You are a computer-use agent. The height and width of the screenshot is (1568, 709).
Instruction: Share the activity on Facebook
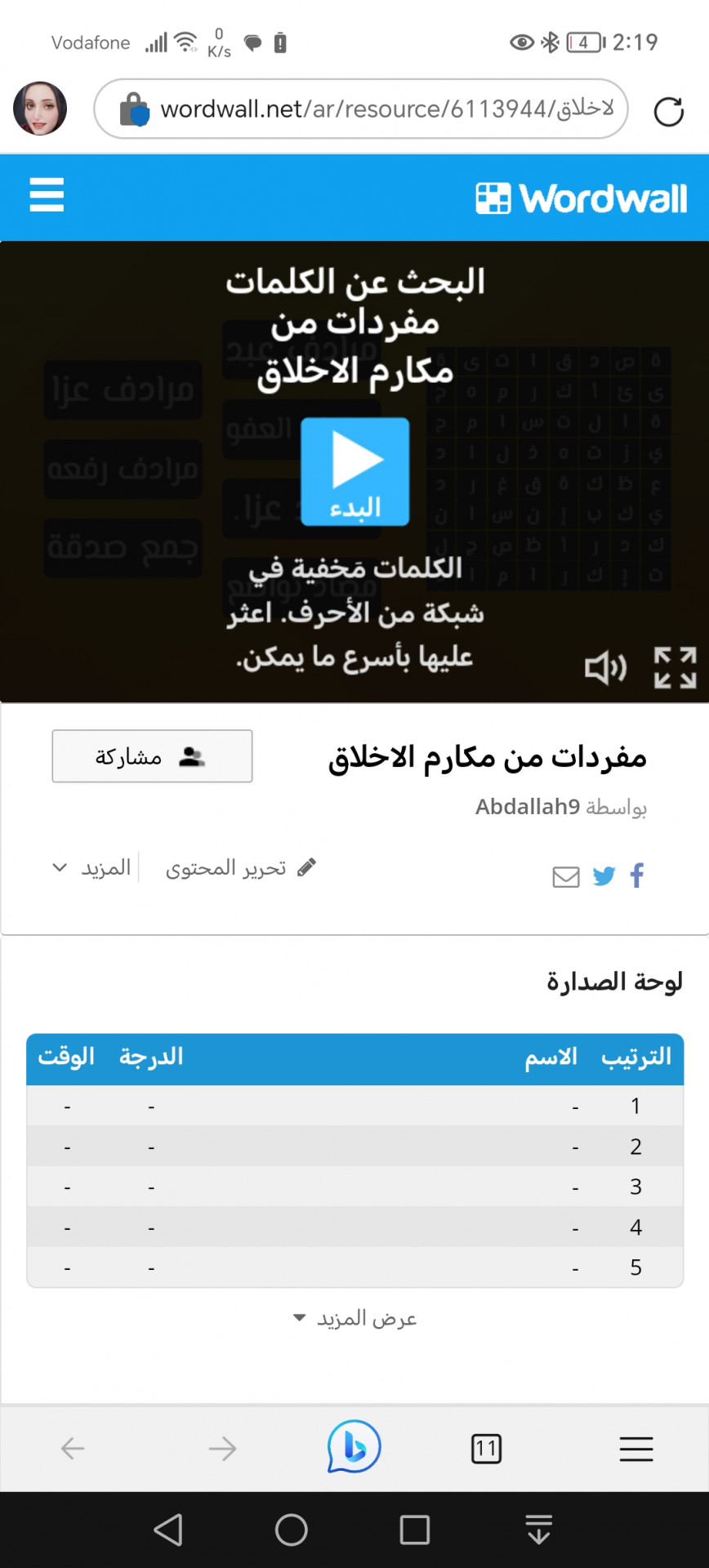pyautogui.click(x=637, y=875)
